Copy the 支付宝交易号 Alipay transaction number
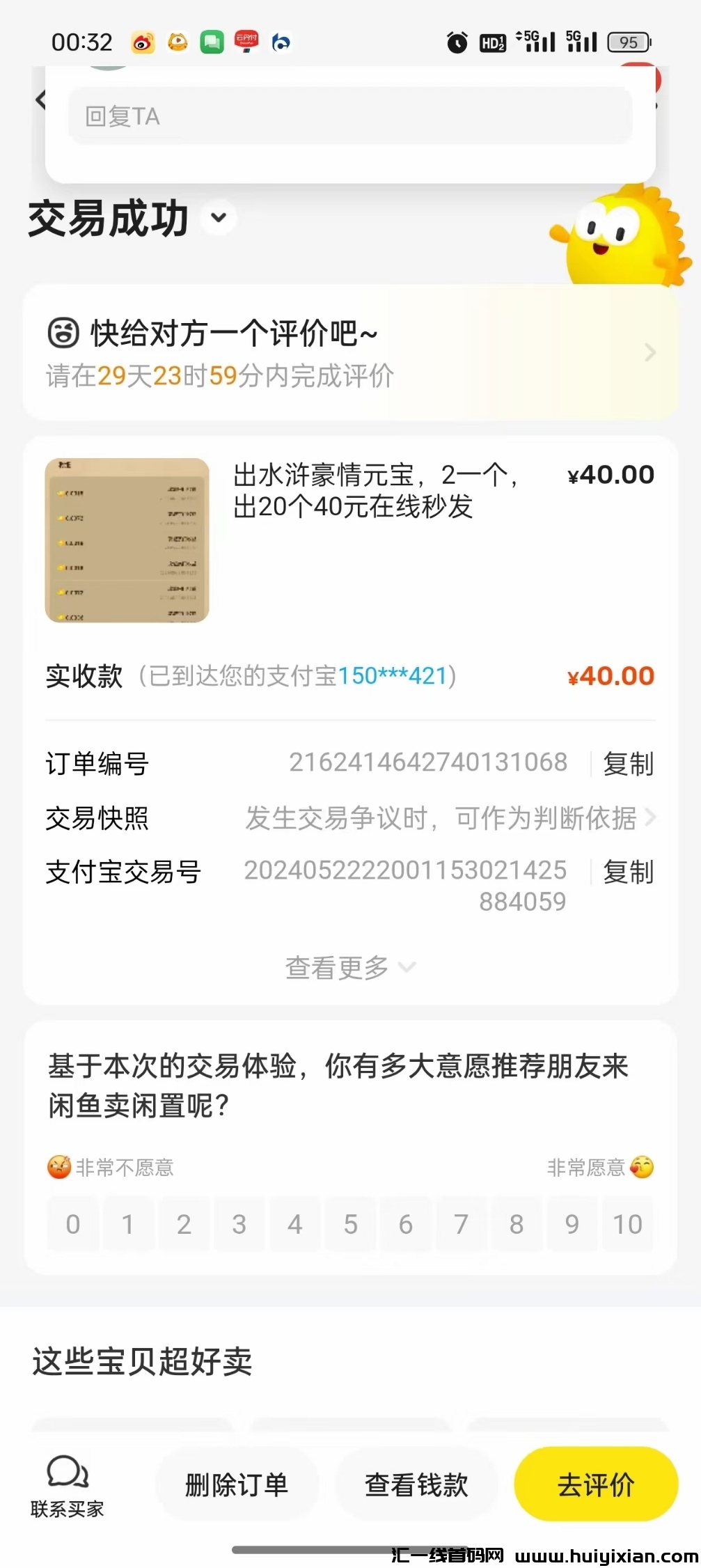This screenshot has width=701, height=1568. pyautogui.click(x=628, y=872)
